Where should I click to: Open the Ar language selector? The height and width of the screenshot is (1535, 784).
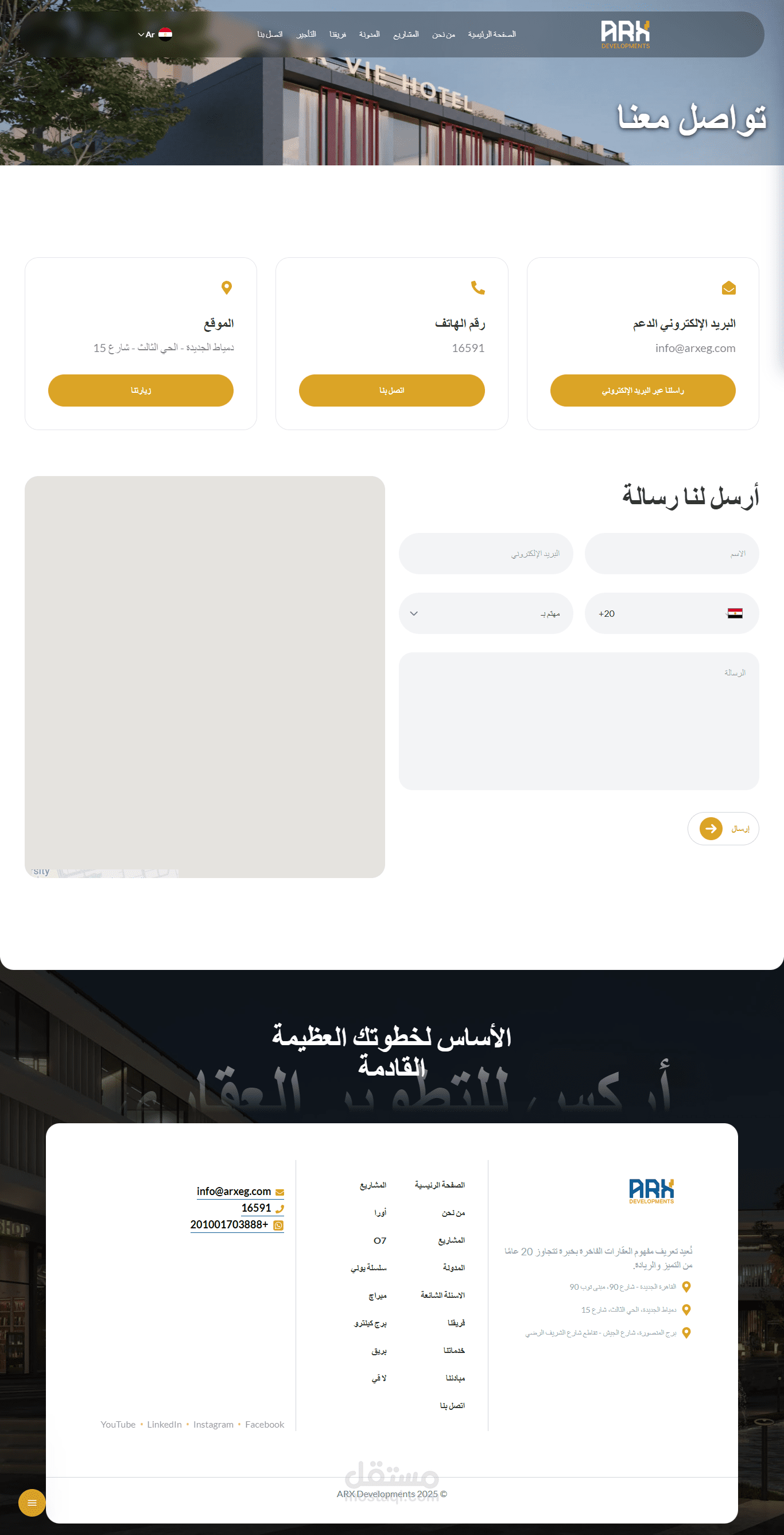pos(154,34)
